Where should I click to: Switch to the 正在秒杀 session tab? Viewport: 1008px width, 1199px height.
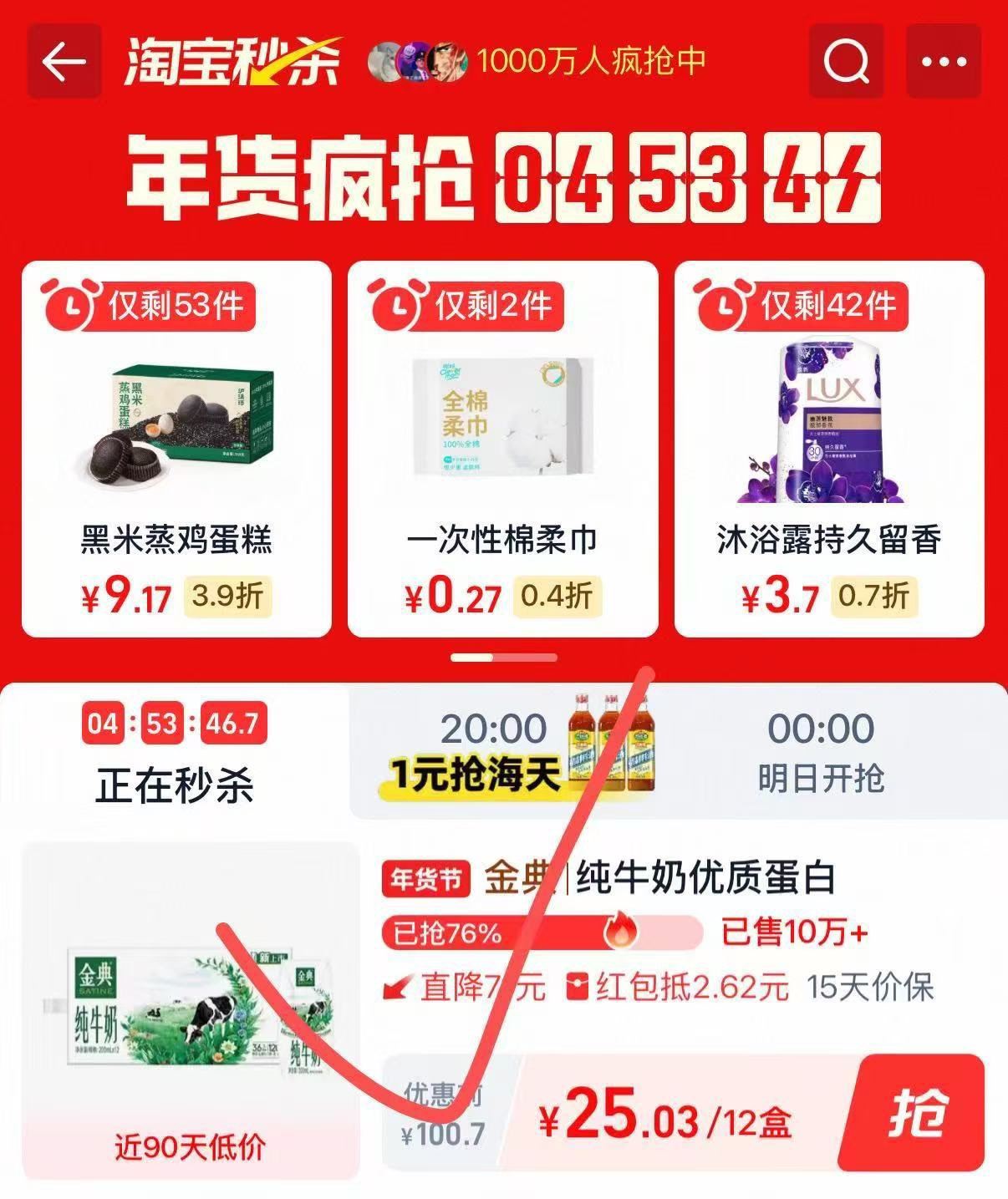coord(174,754)
